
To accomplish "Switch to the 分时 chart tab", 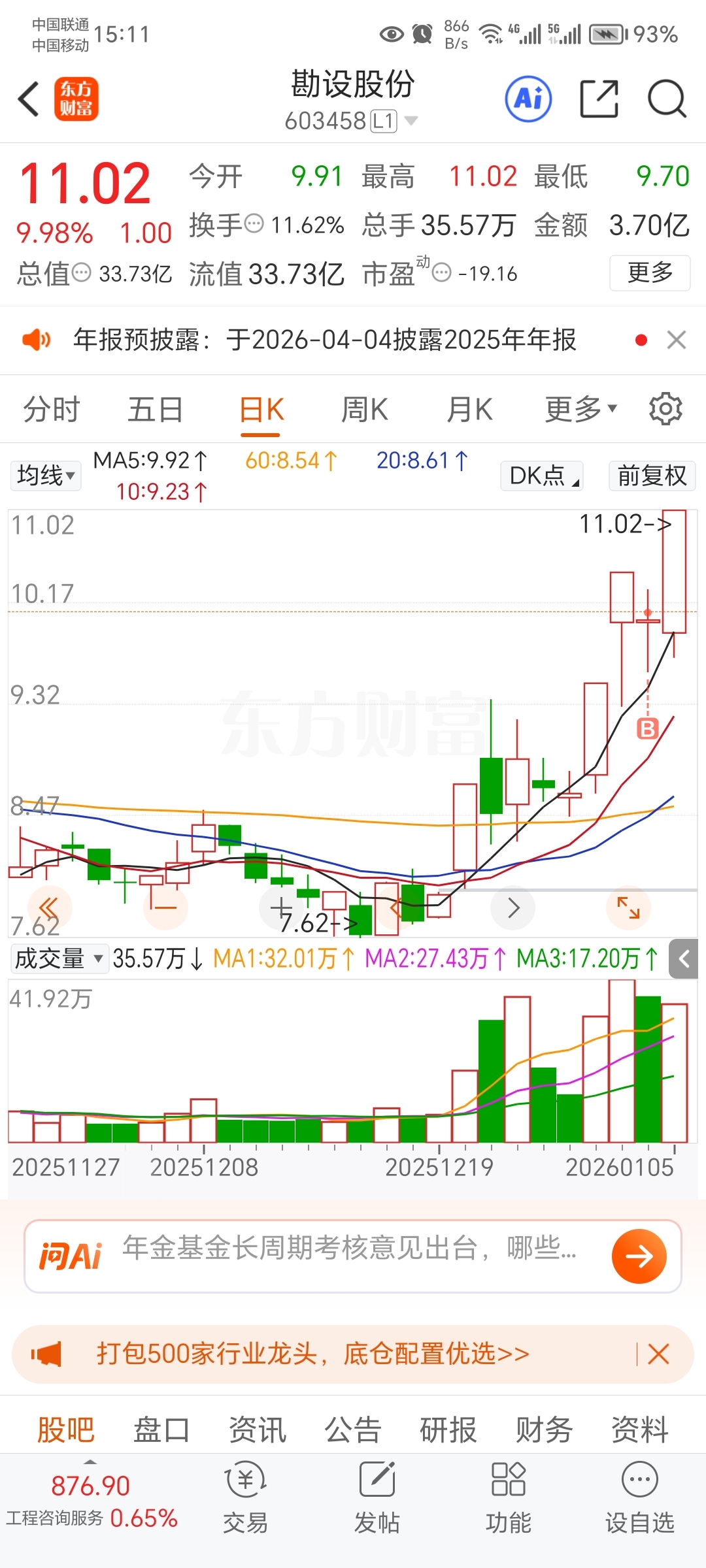I will 51,410.
